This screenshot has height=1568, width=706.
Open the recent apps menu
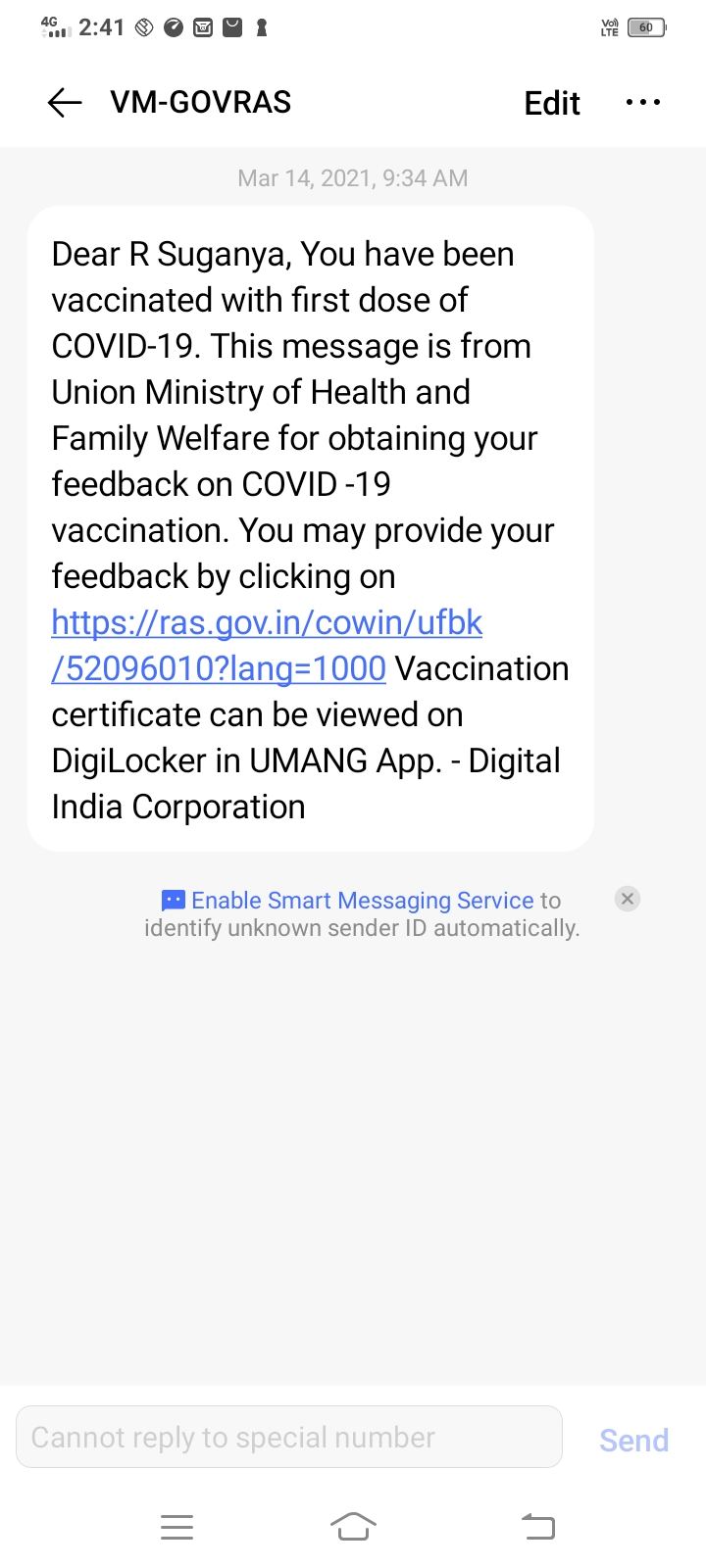pyautogui.click(x=176, y=1526)
